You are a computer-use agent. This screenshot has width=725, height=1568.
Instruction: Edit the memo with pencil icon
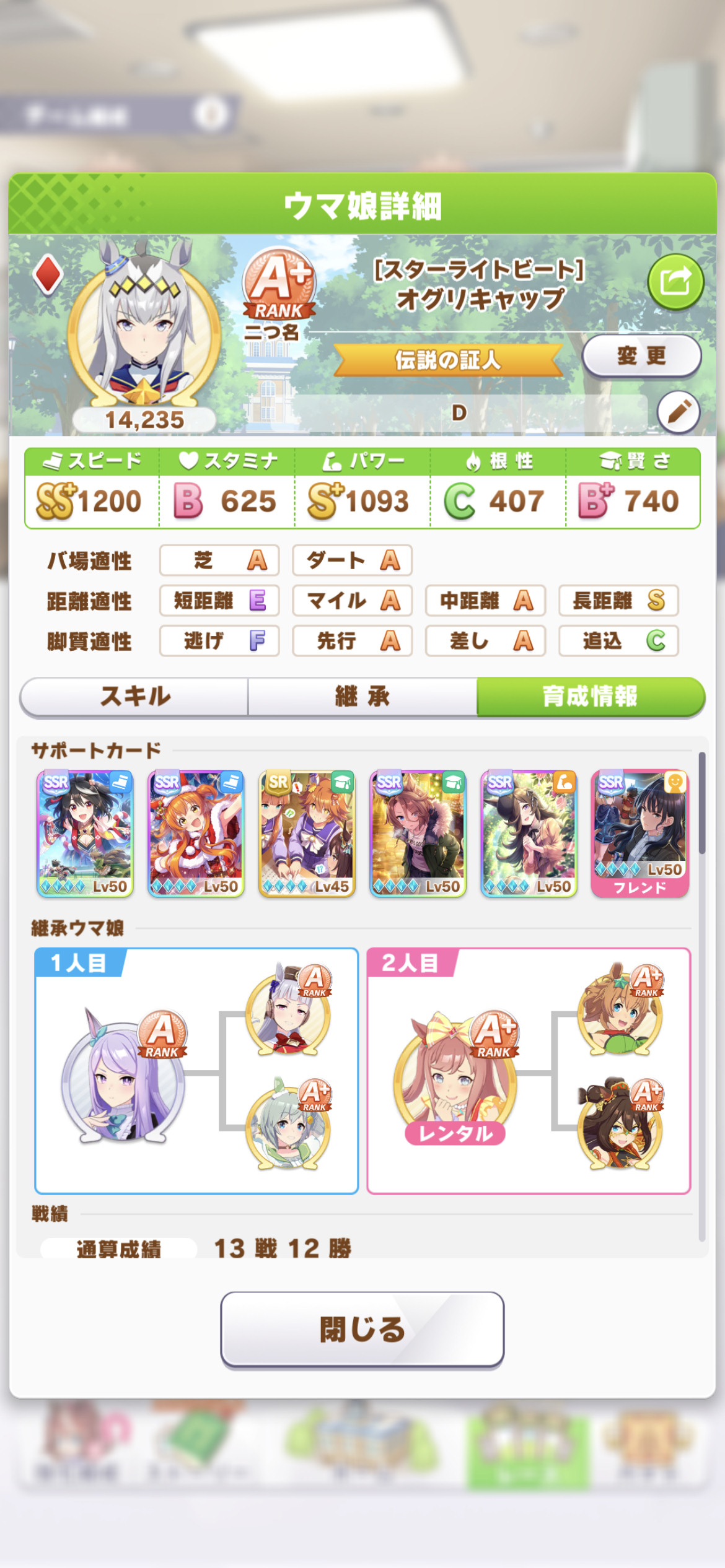679,412
